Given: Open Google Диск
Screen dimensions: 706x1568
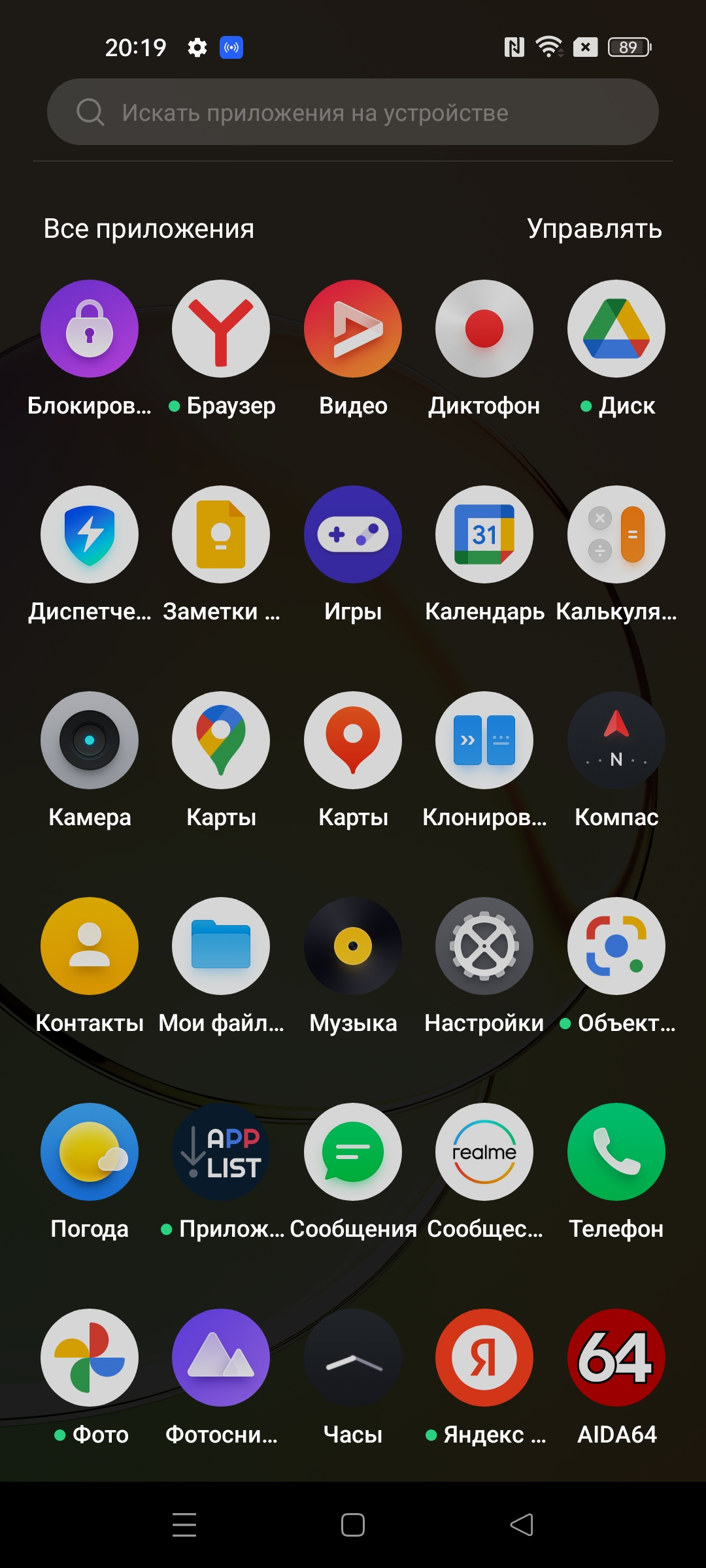Looking at the screenshot, I should click(616, 329).
